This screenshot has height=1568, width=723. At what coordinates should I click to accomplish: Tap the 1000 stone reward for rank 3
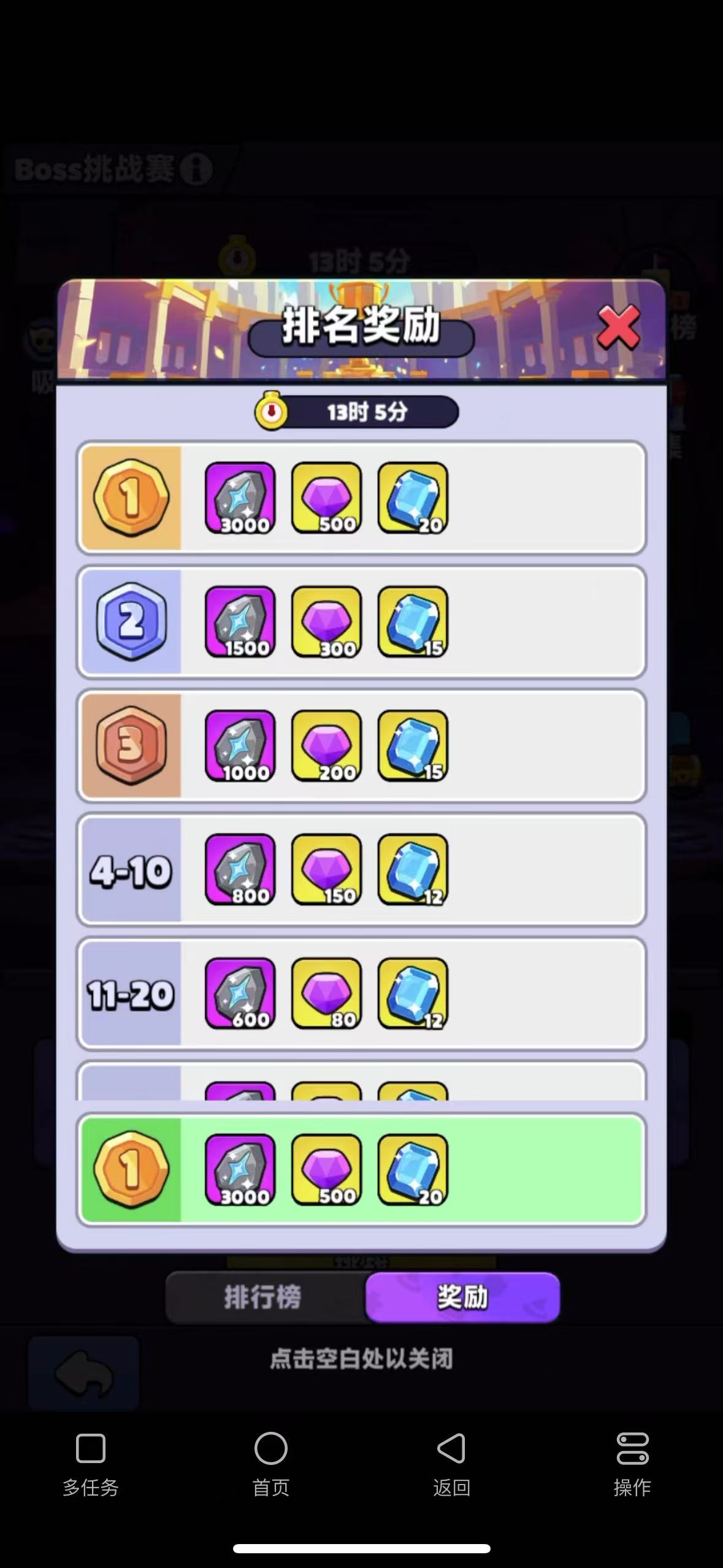[240, 745]
